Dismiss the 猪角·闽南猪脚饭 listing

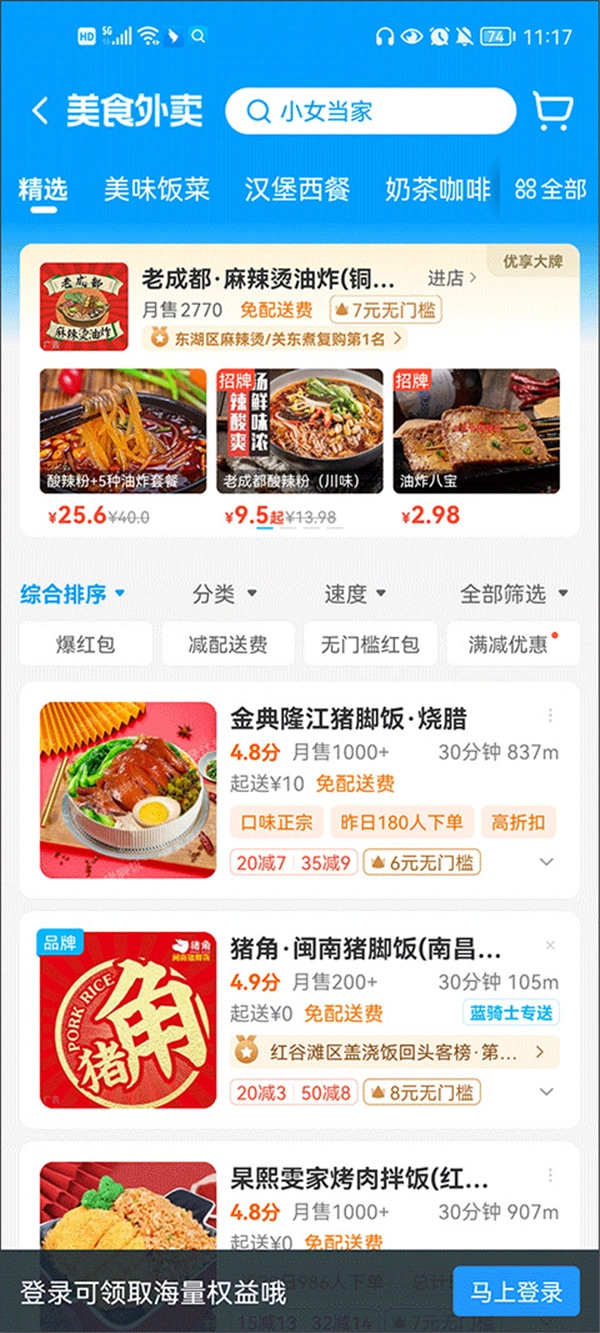[x=550, y=946]
